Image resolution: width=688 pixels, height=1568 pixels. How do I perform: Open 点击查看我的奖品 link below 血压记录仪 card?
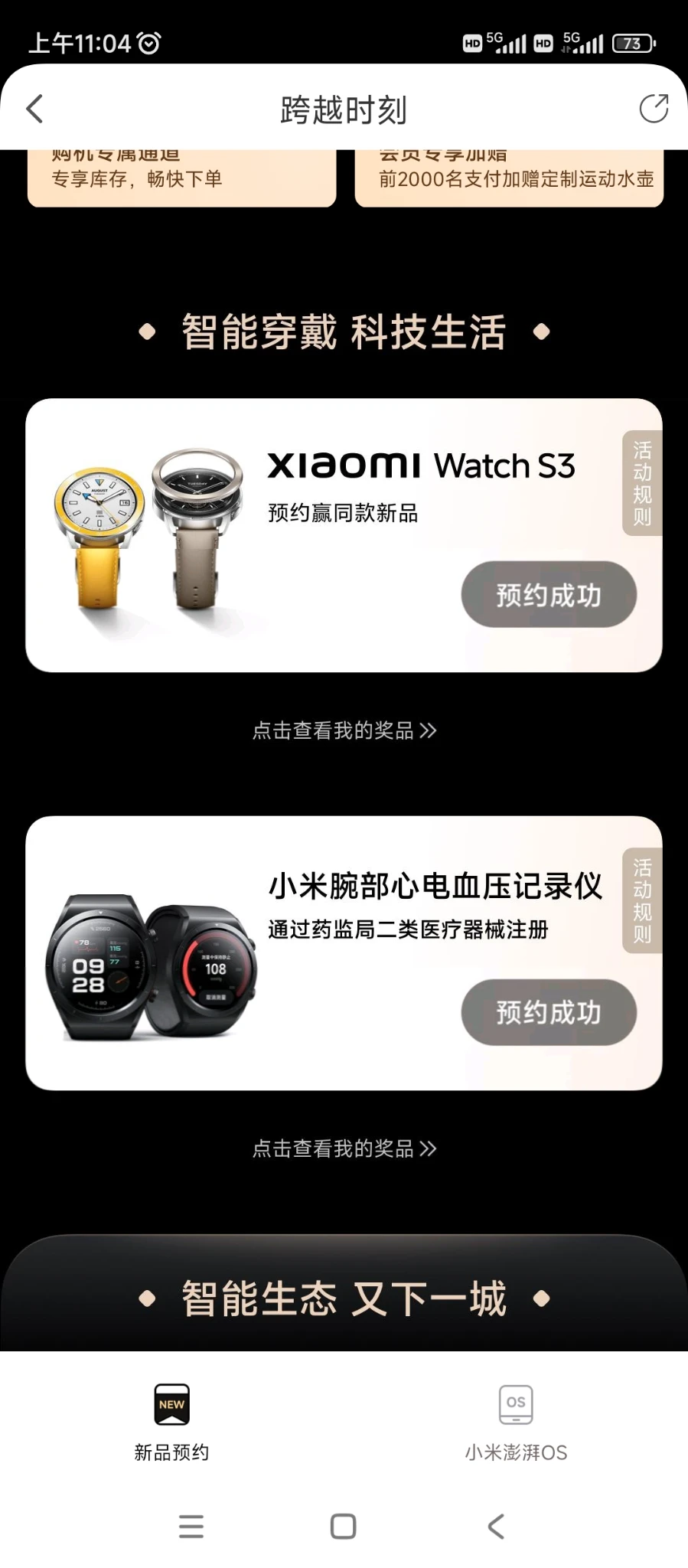click(x=344, y=1148)
